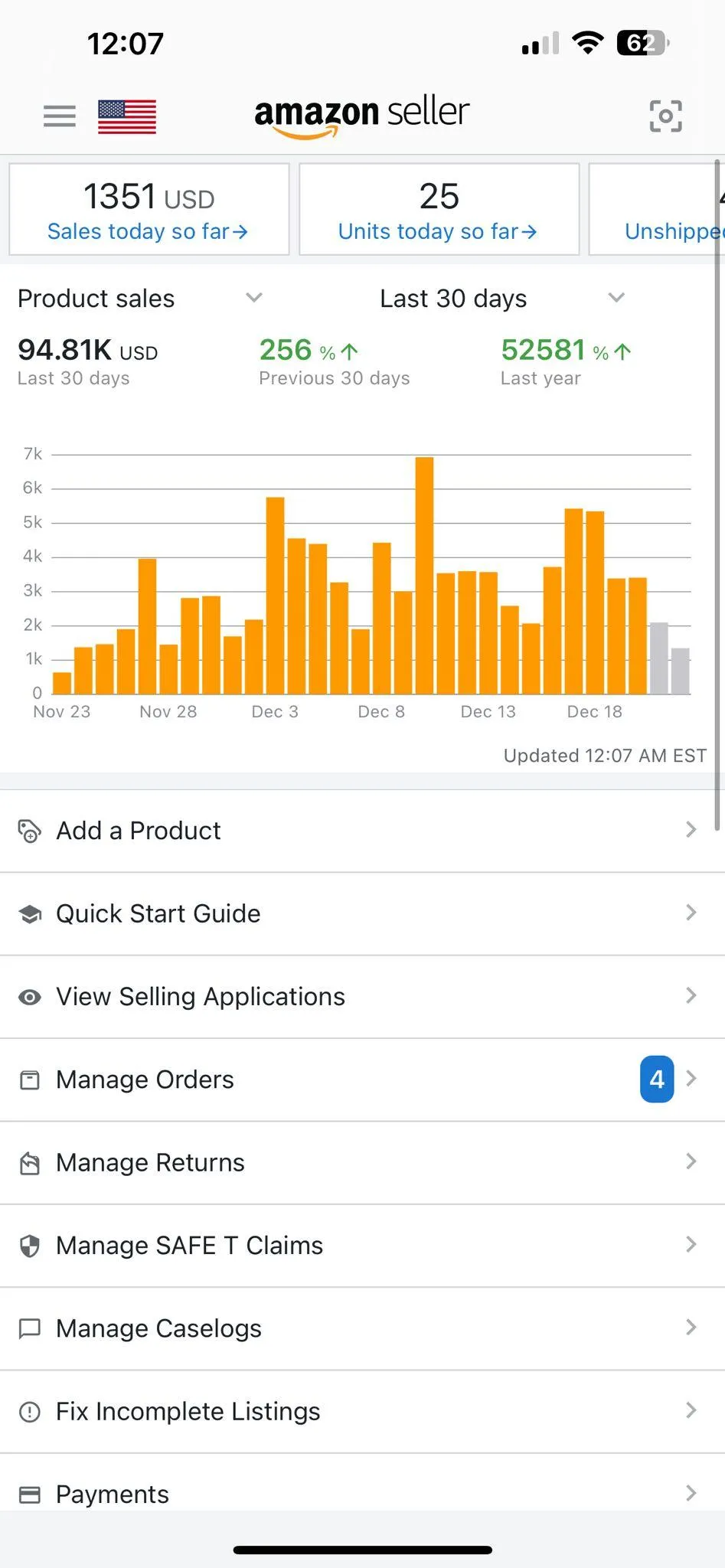View Manage Caselogs
Screen dimensions: 725x1568
[x=362, y=1328]
